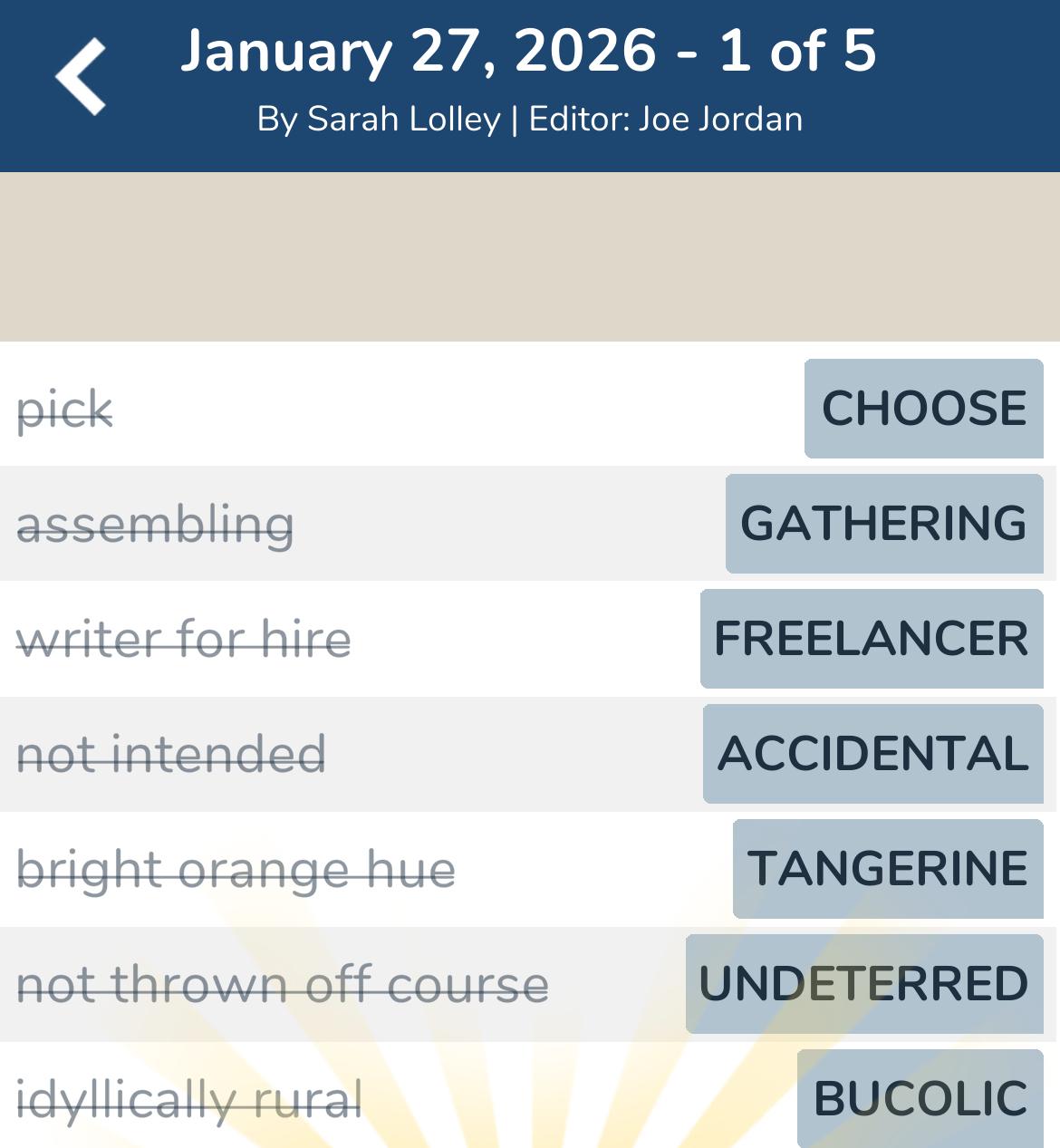The width and height of the screenshot is (1060, 1148).
Task: Select the GATHERING answer tile
Action: click(x=883, y=523)
